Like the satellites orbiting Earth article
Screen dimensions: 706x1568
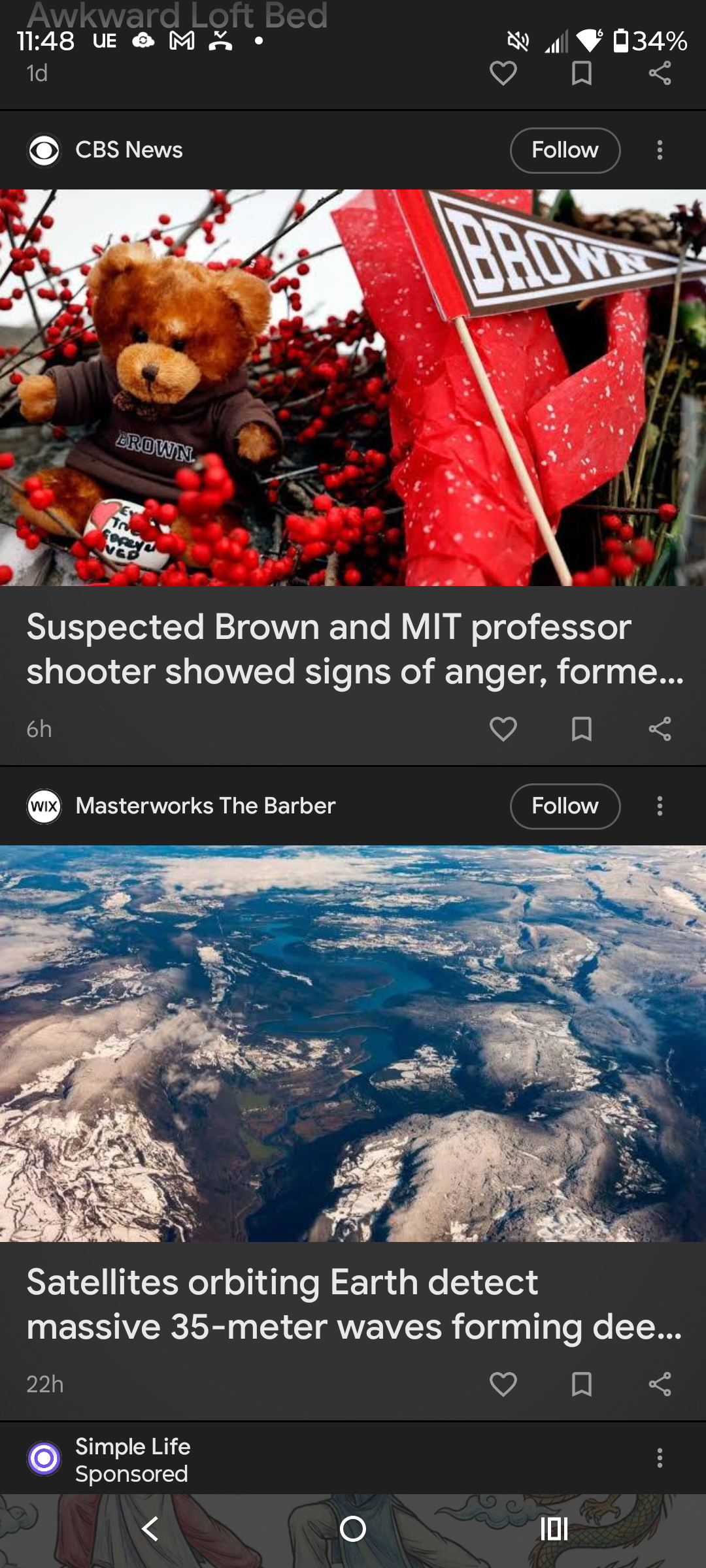pos(503,1384)
